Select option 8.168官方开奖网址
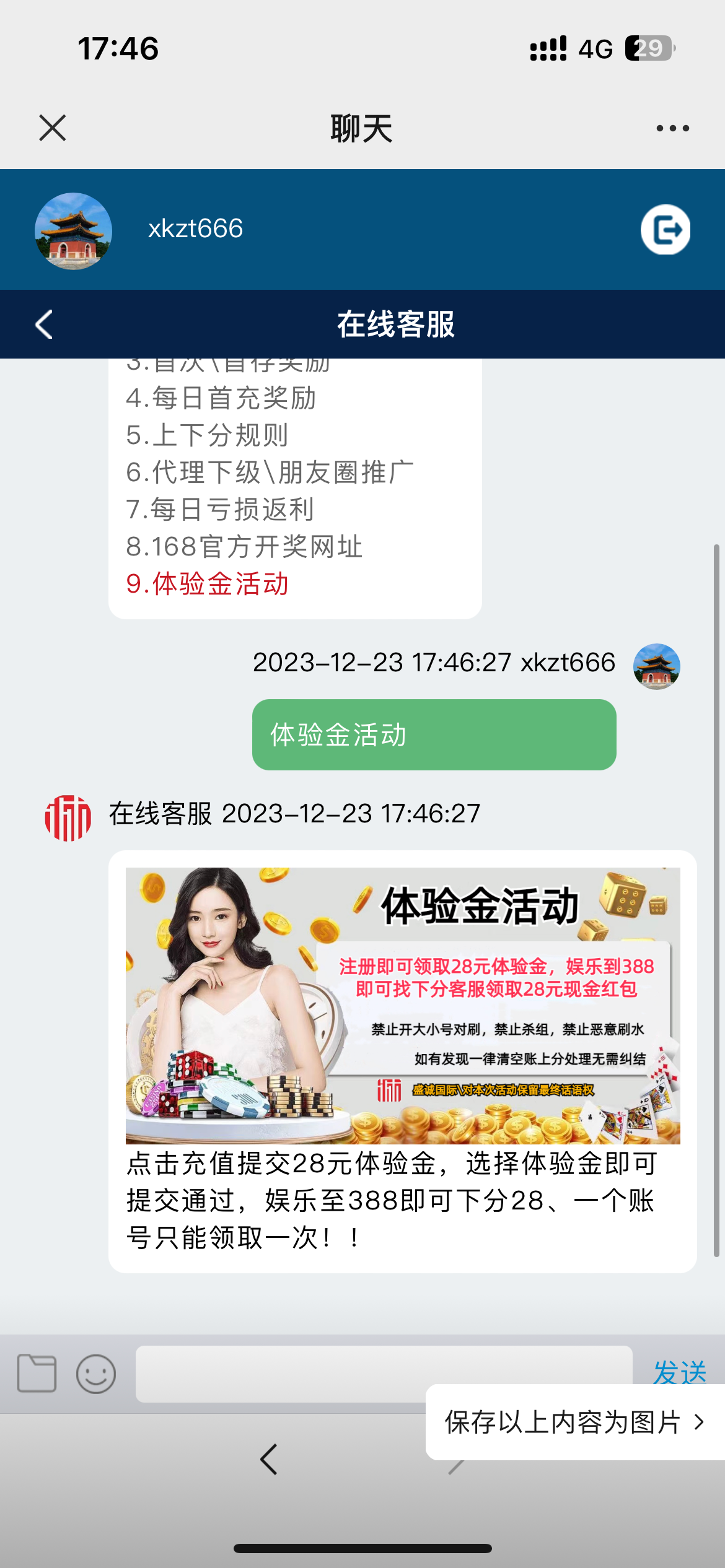This screenshot has width=725, height=1568. (x=244, y=547)
